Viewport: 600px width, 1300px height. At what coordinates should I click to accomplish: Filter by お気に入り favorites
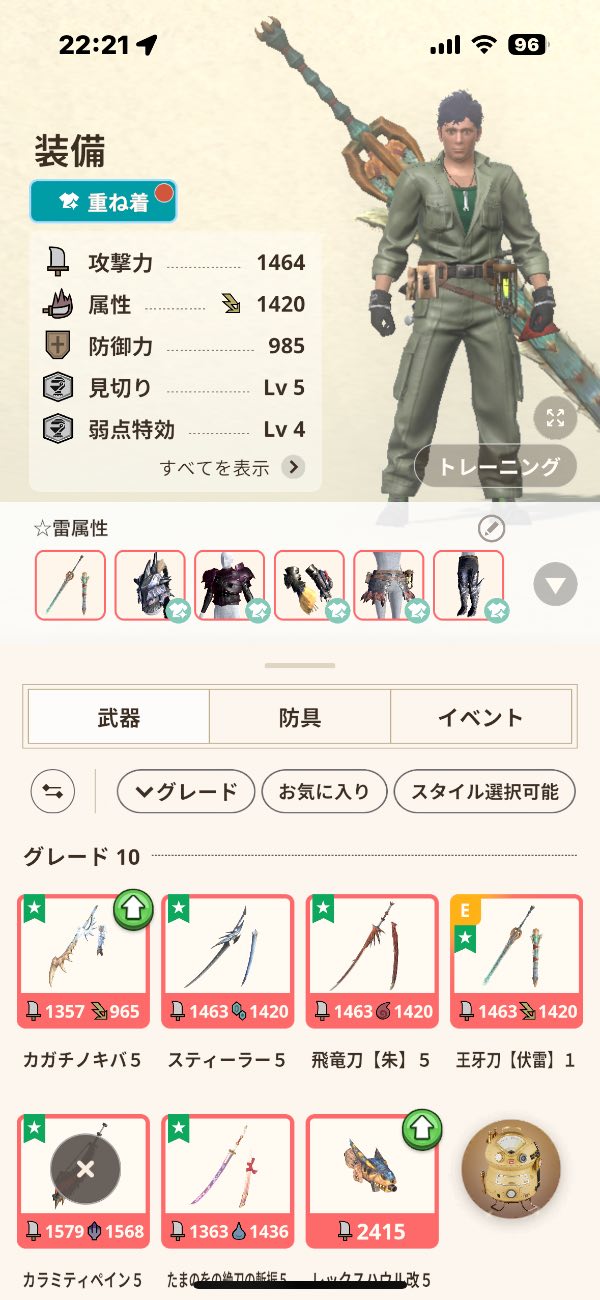coord(324,792)
